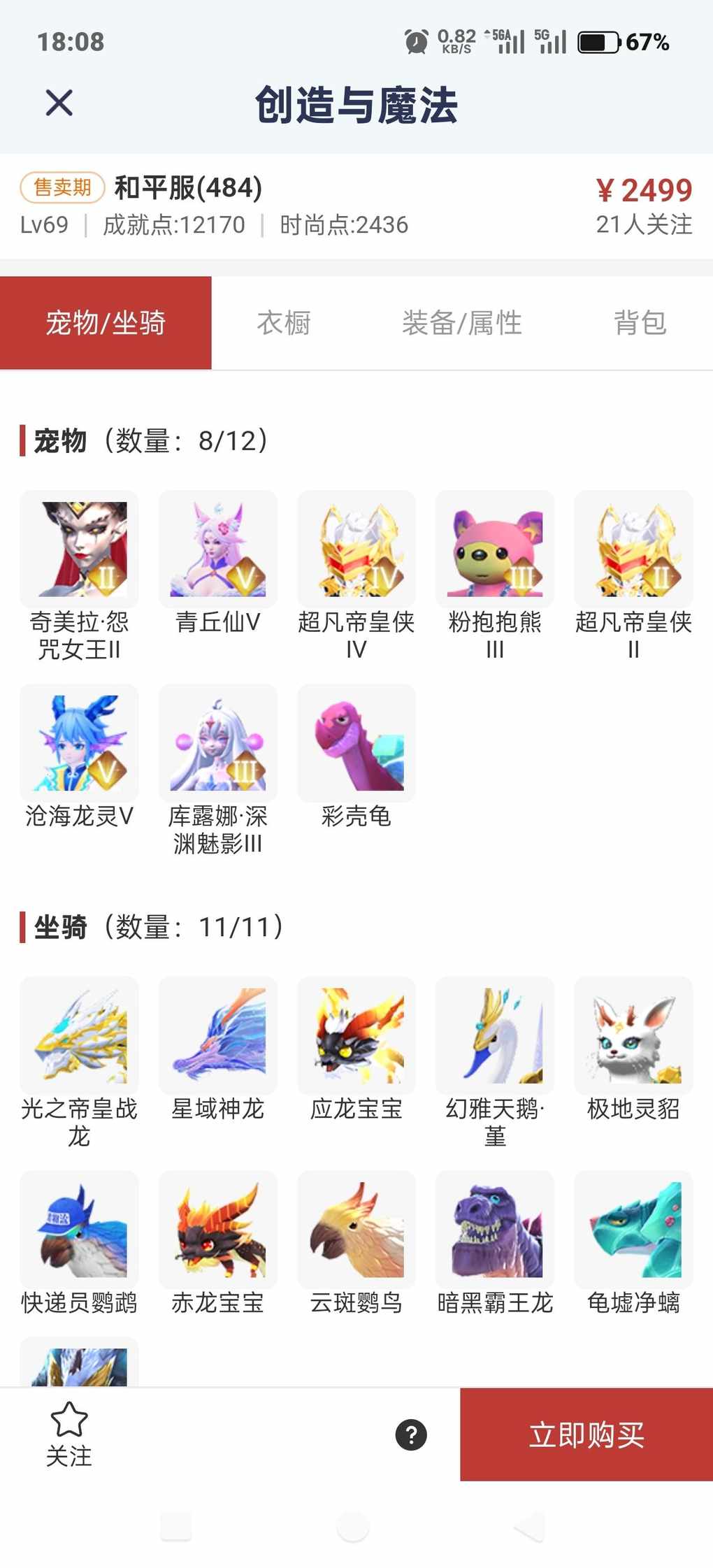Switch to the 衣橱 tab
Image resolution: width=713 pixels, height=1568 pixels.
pos(283,323)
